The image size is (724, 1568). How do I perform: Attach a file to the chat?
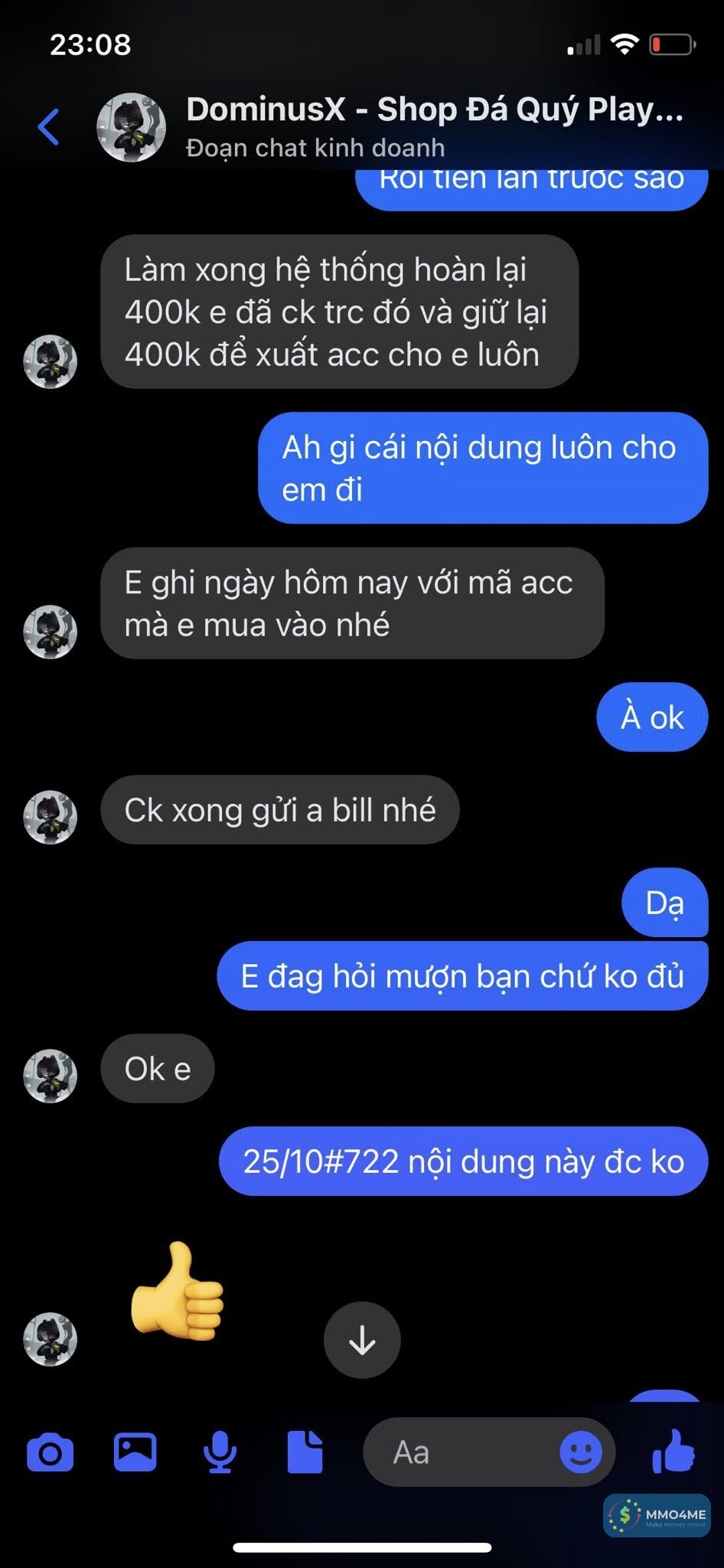305,1452
